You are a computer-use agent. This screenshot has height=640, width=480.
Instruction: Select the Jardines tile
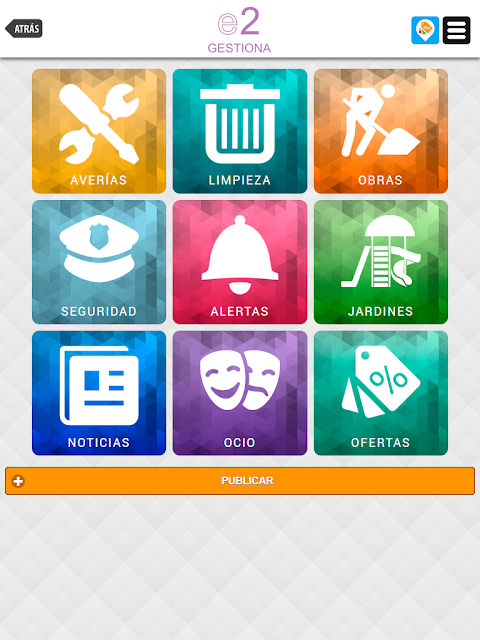coord(381,262)
